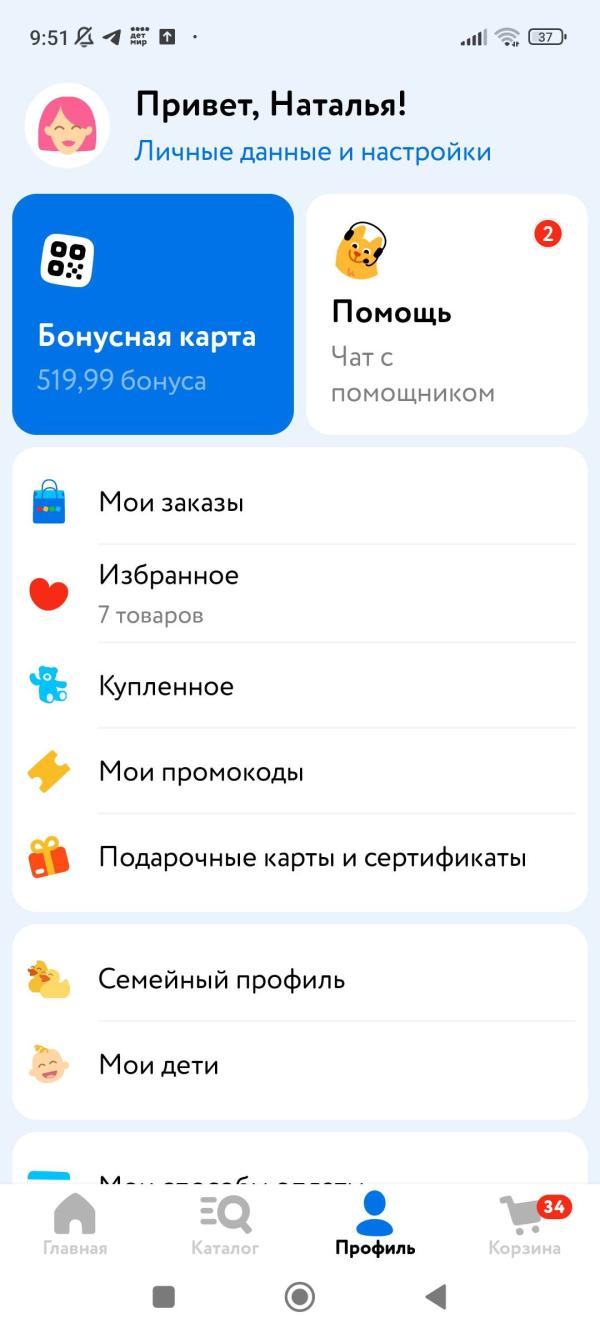The image size is (600, 1332).
Task: Open Семейный профиль
Action: click(x=300, y=980)
